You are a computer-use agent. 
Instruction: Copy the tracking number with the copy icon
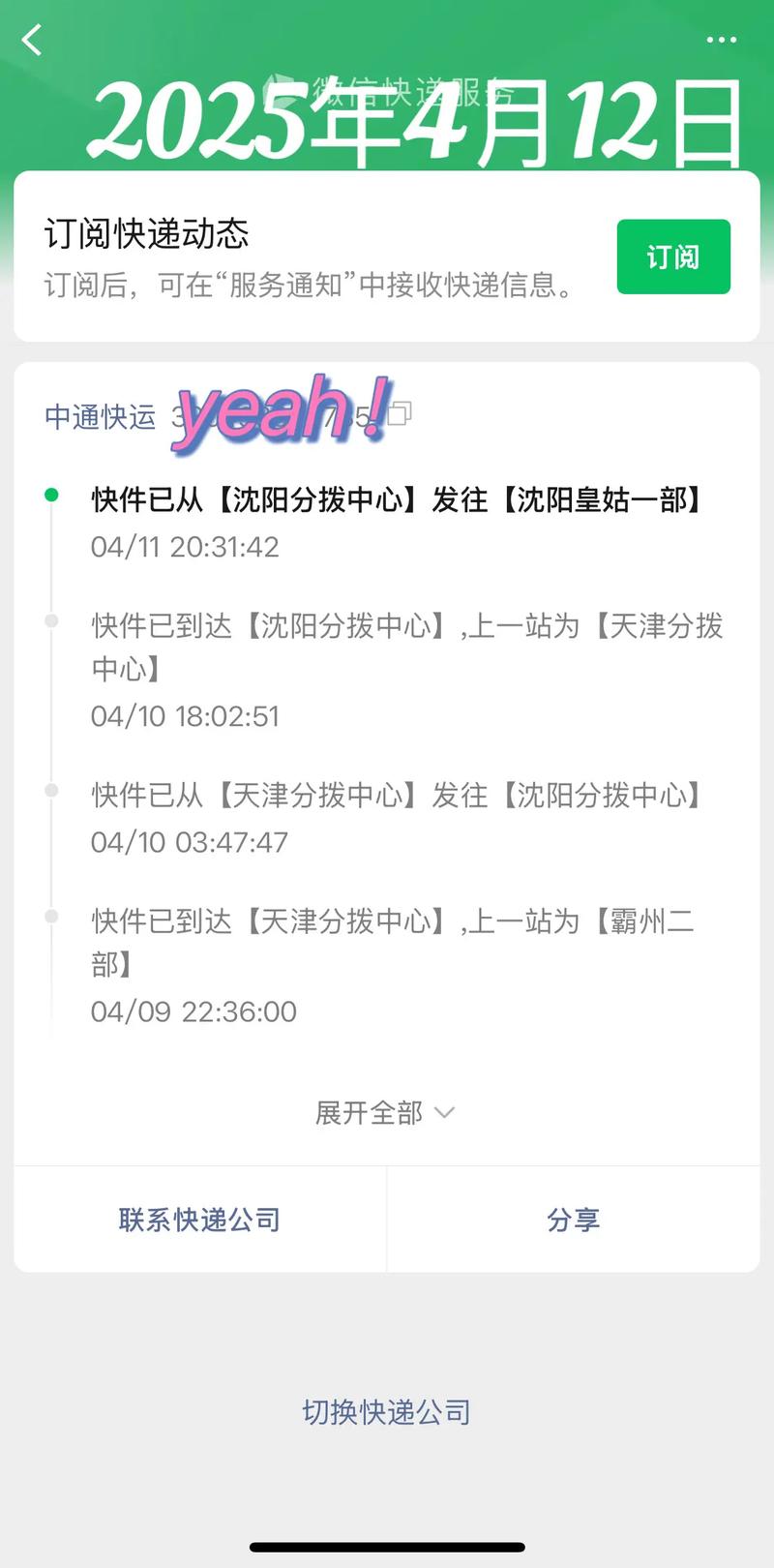coord(401,413)
